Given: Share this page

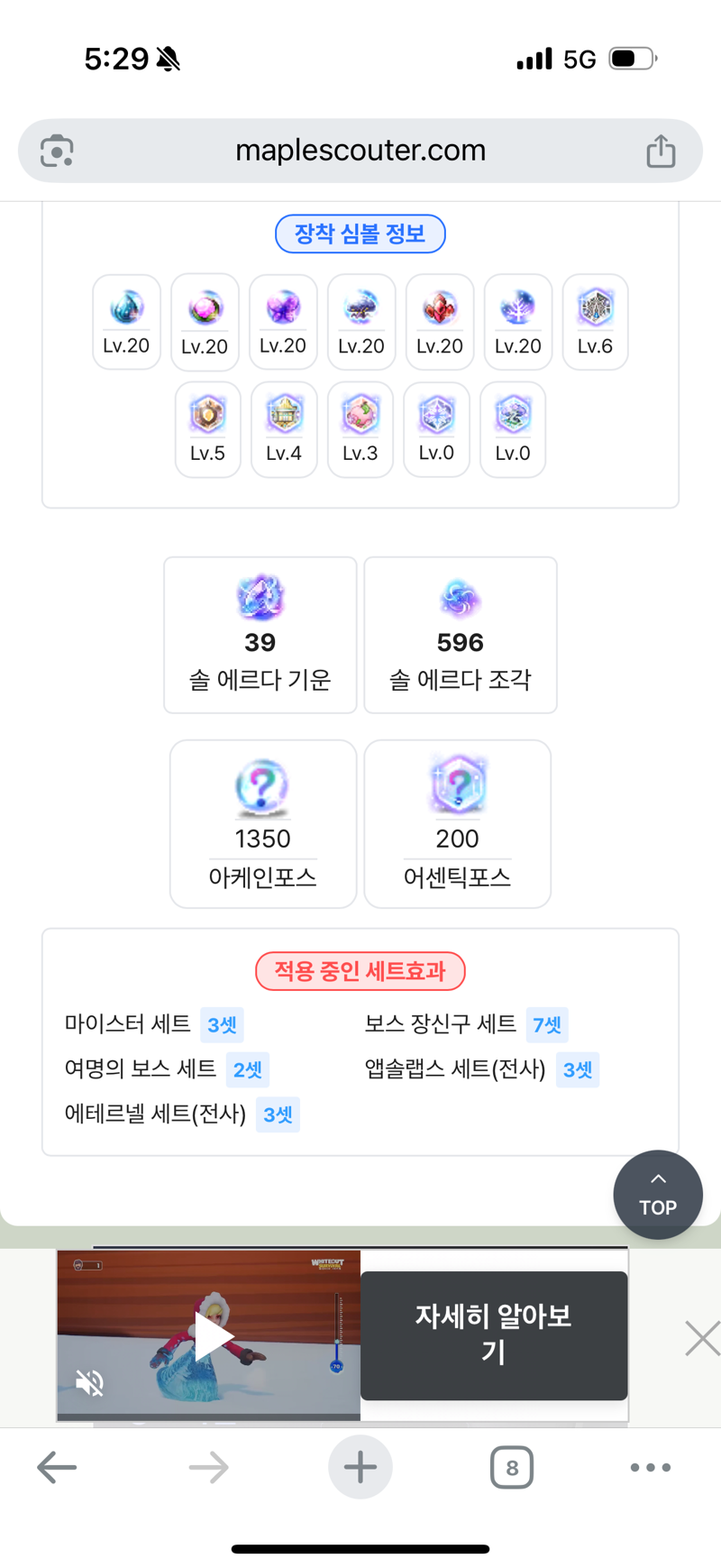Looking at the screenshot, I should pyautogui.click(x=661, y=151).
